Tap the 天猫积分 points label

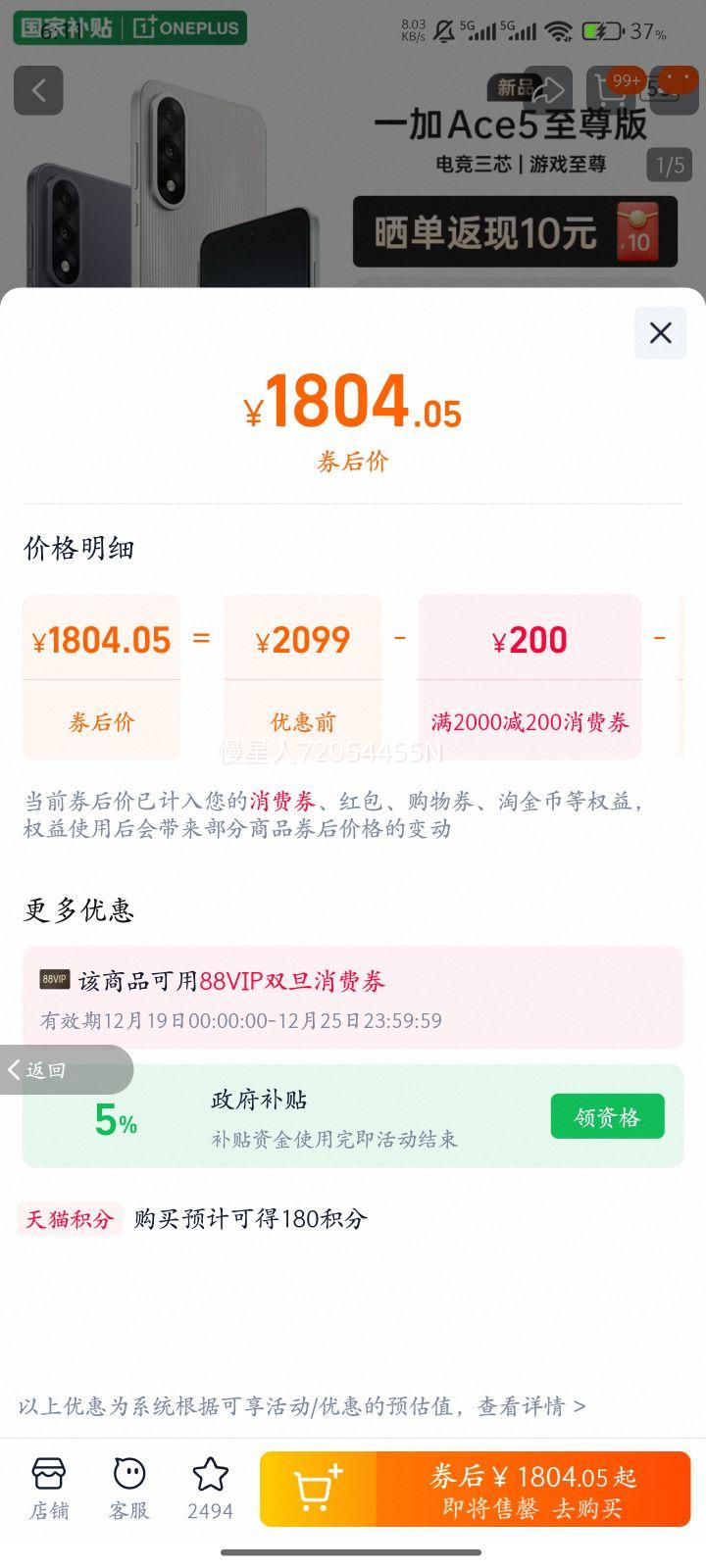pos(70,1219)
